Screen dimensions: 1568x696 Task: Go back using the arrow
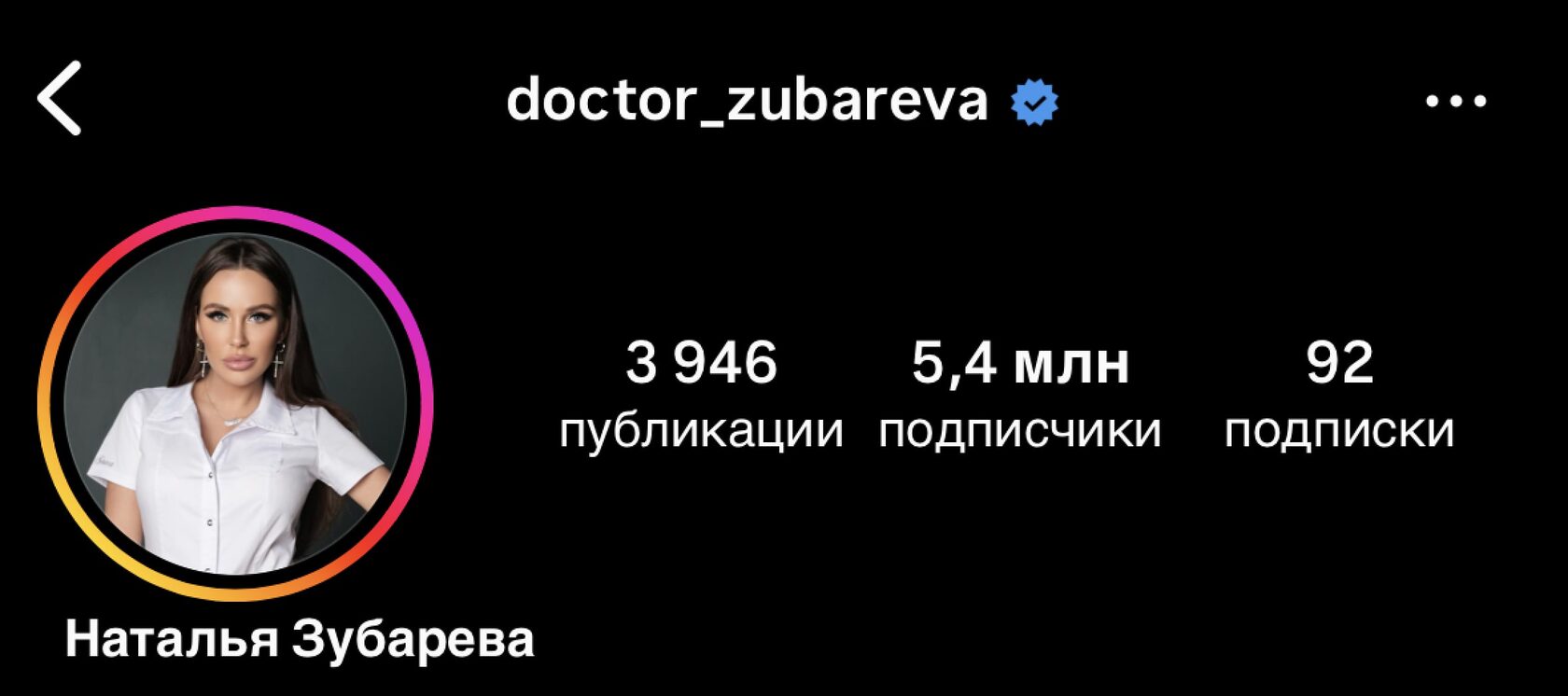[x=61, y=99]
